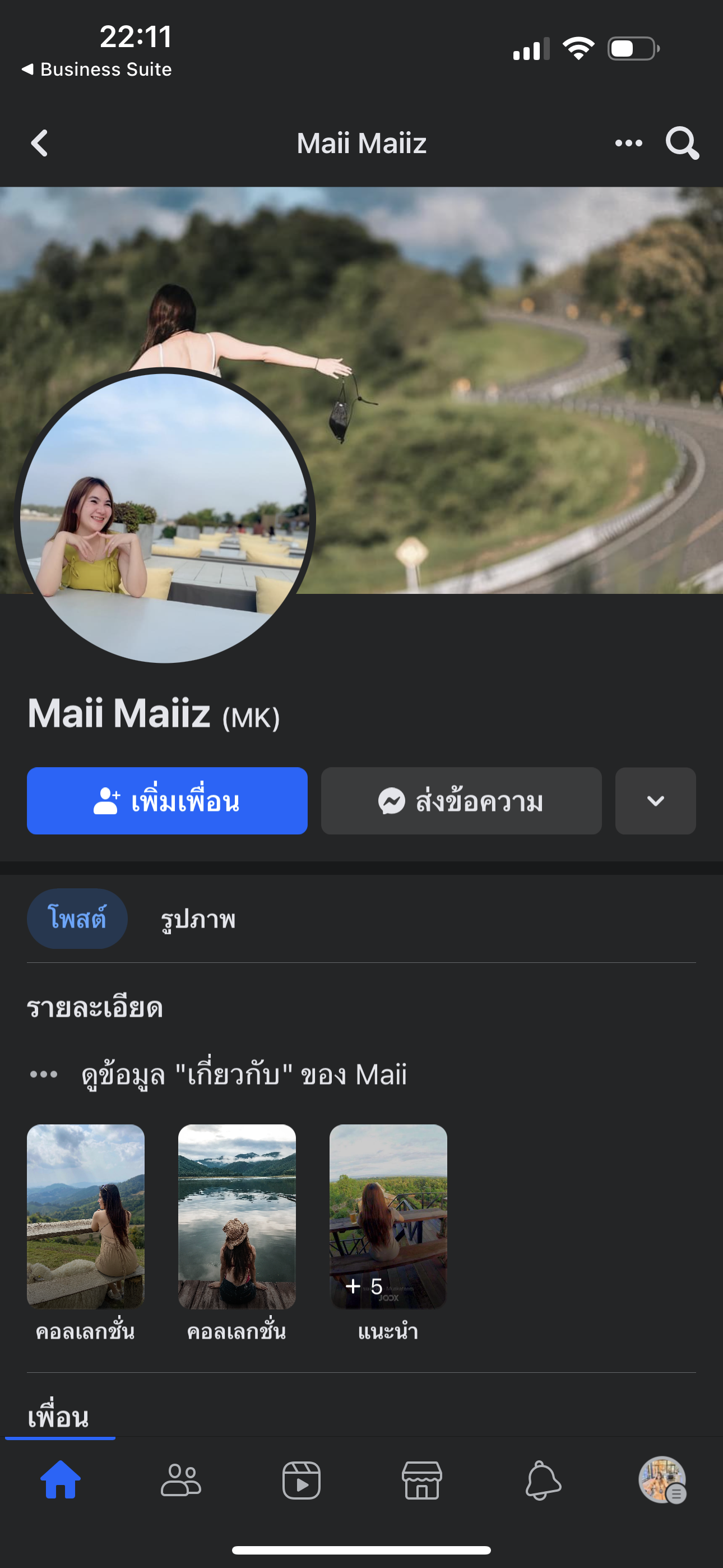Go to the Home feed tab
Screen dimensions: 723x1568
coord(61,1480)
